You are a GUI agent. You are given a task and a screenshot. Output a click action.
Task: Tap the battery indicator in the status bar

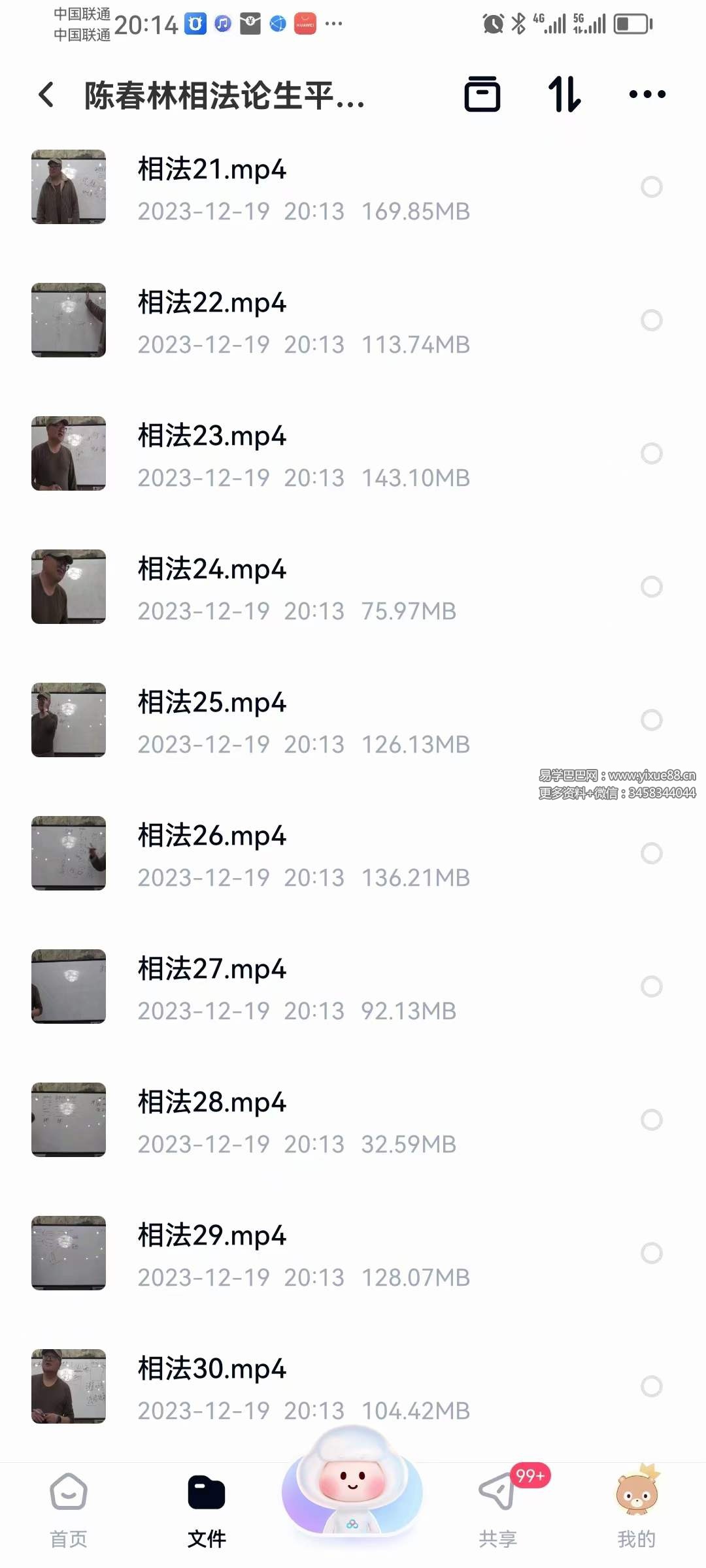pos(631,24)
